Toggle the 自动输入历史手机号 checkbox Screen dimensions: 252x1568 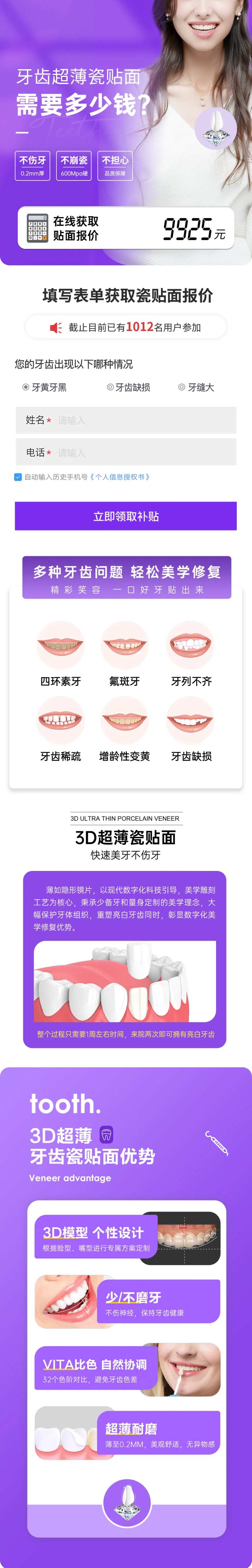[x=18, y=477]
